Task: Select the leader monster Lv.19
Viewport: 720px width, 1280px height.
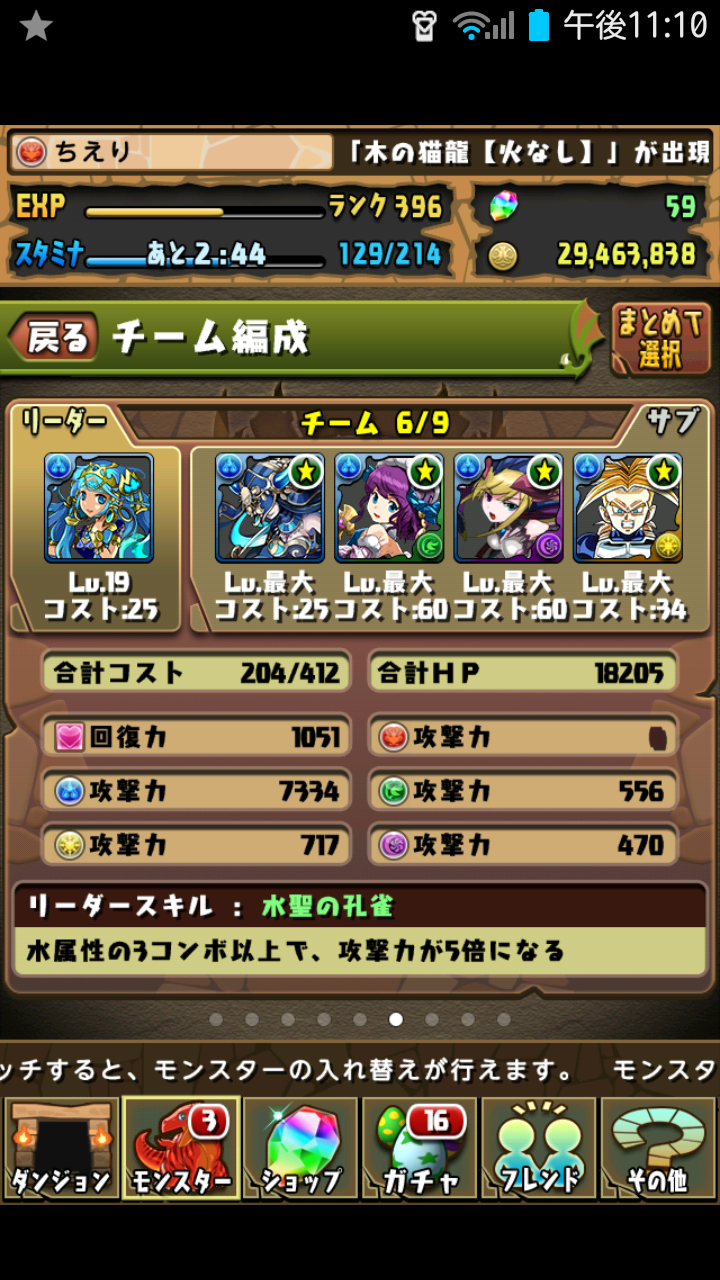Action: (99, 508)
